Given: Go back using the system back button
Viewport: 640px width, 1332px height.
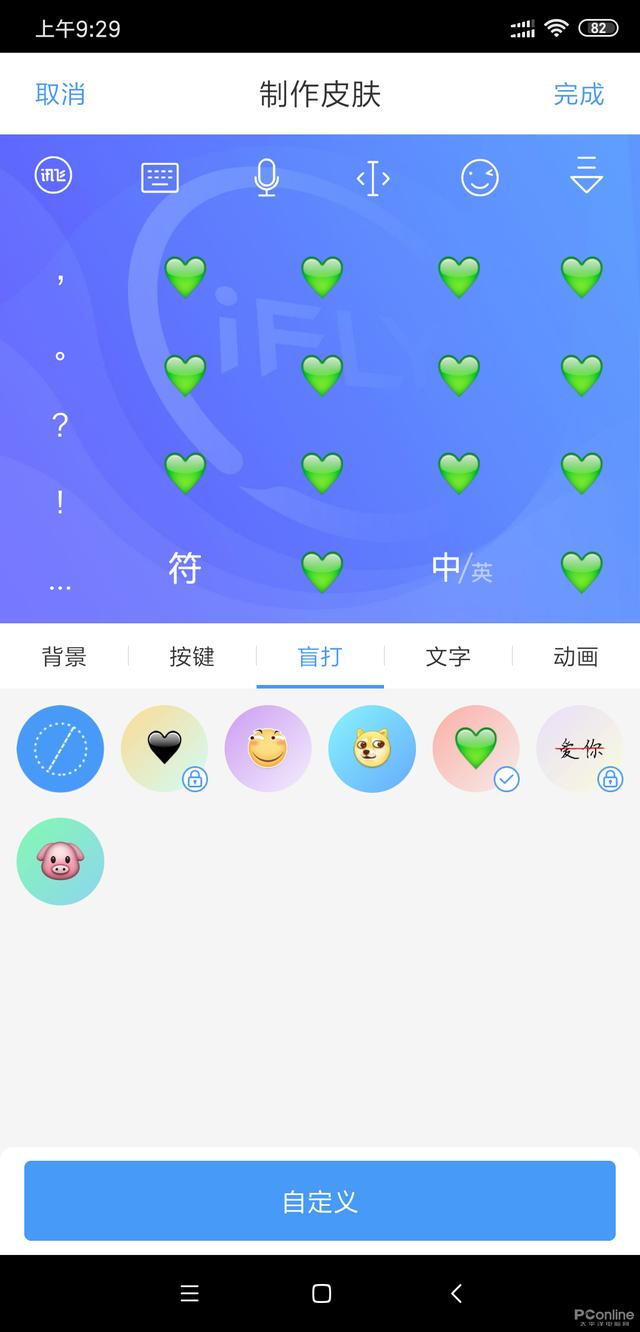Looking at the screenshot, I should coord(456,1293).
